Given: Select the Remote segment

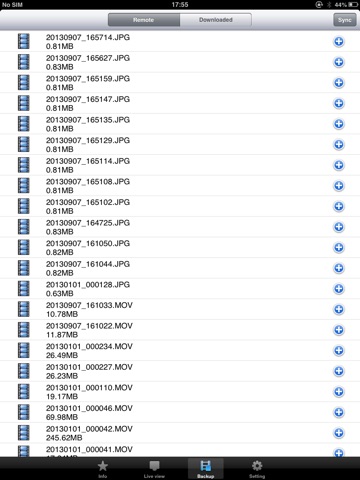Looking at the screenshot, I should click(x=144, y=20).
